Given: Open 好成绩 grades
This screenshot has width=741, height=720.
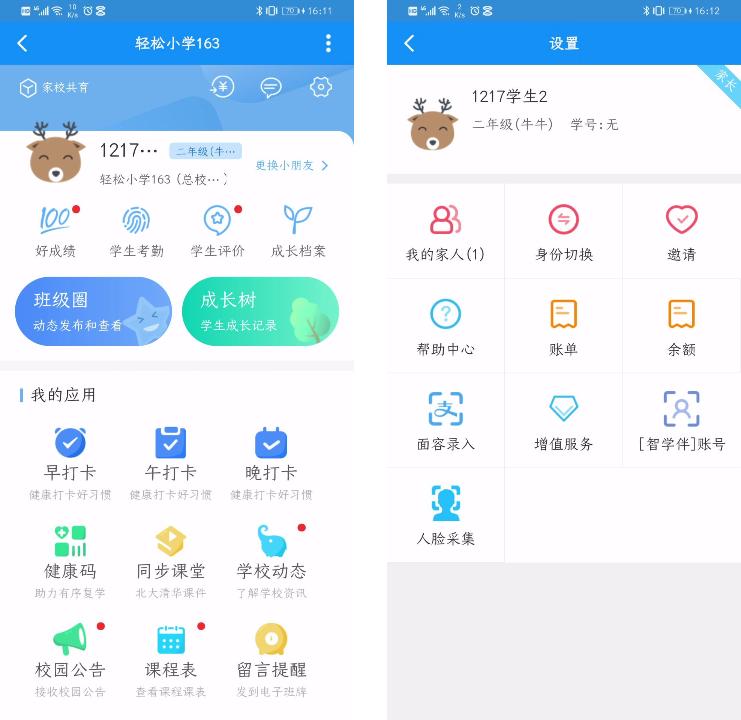Looking at the screenshot, I should click(56, 230).
